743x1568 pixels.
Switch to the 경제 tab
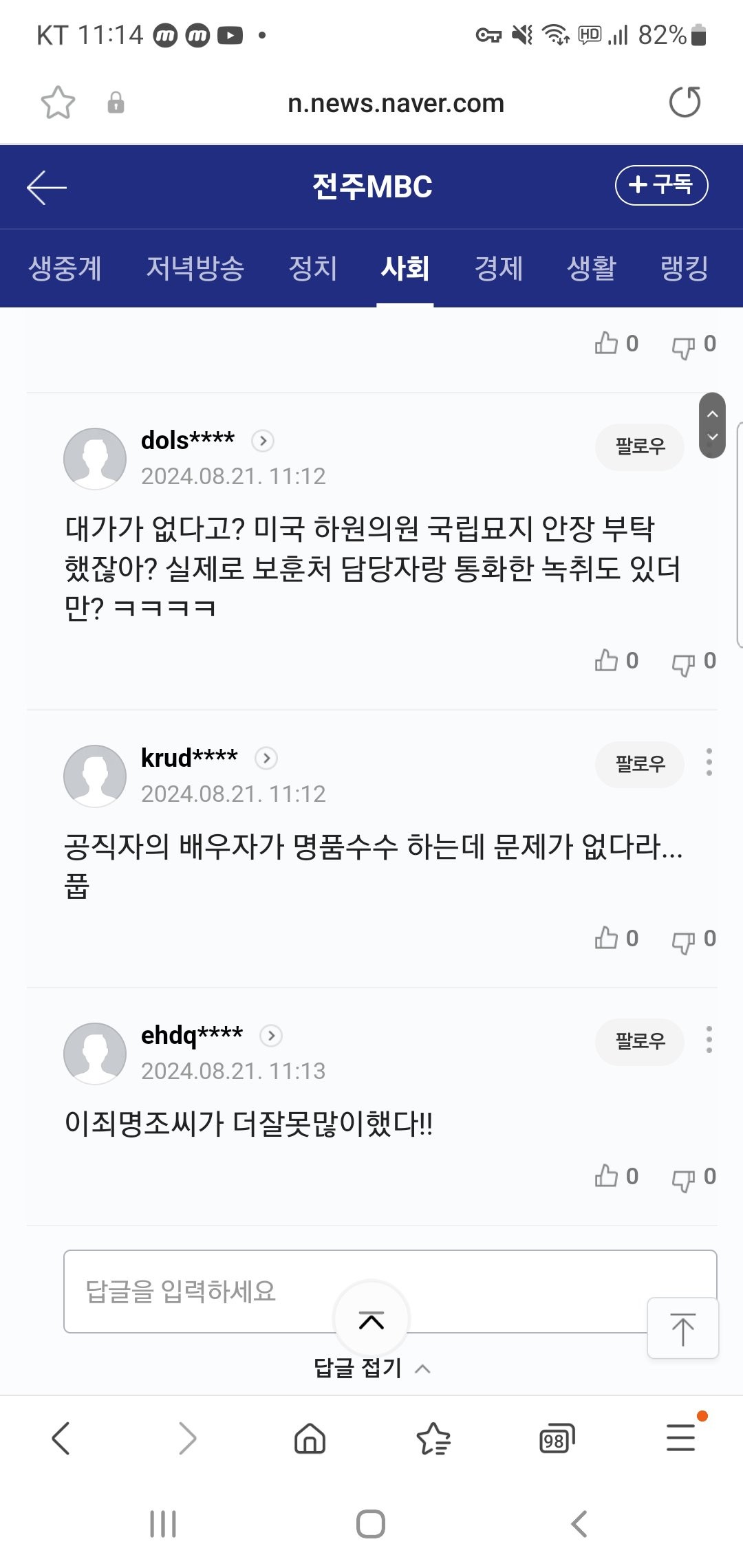tap(499, 268)
